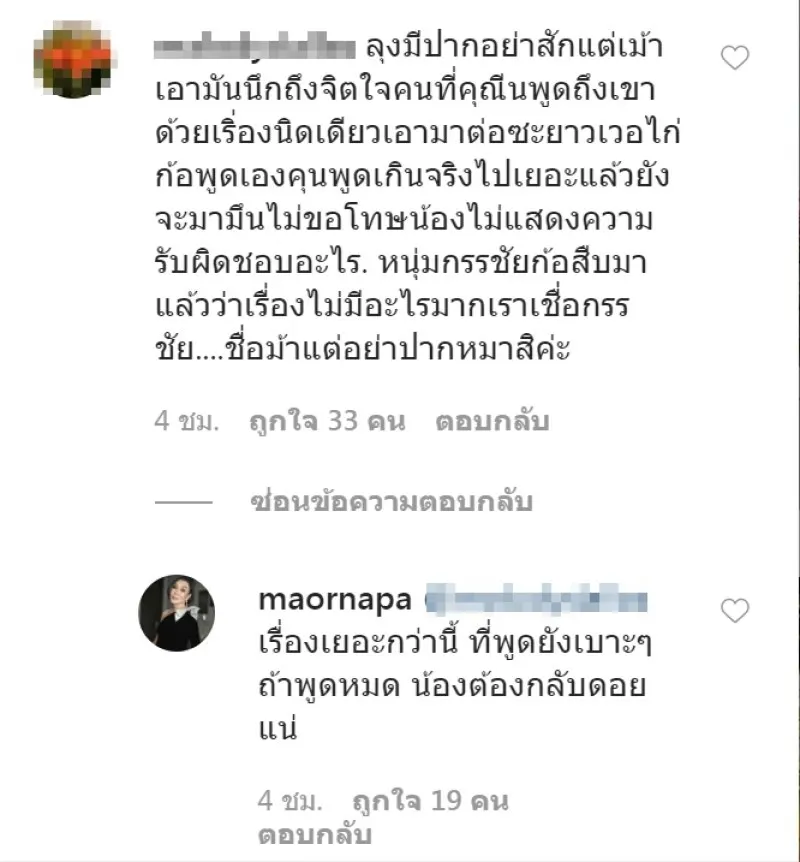Like the comment with 33 likes

735,59
